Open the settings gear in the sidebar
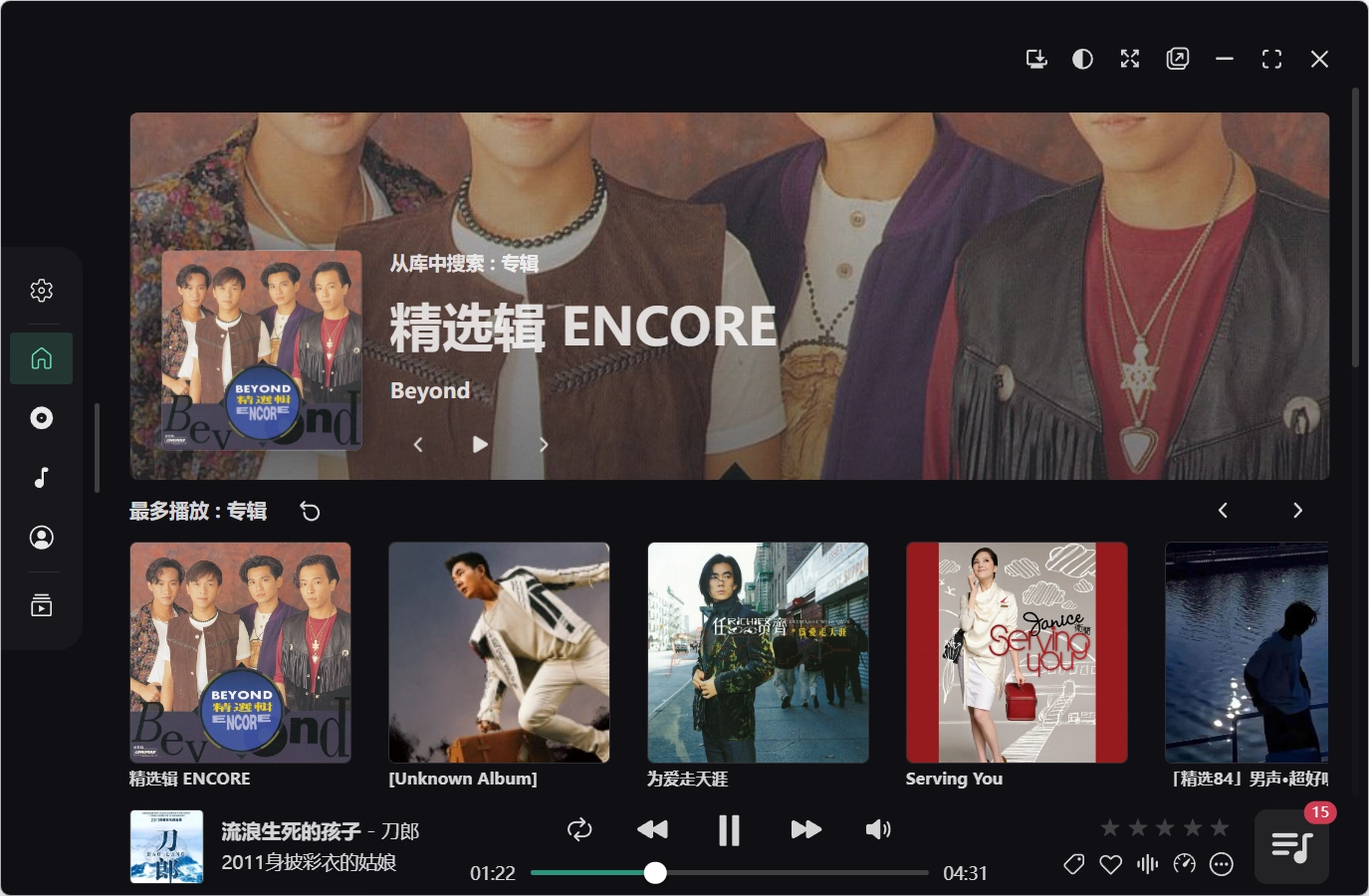This screenshot has width=1369, height=896. click(41, 290)
